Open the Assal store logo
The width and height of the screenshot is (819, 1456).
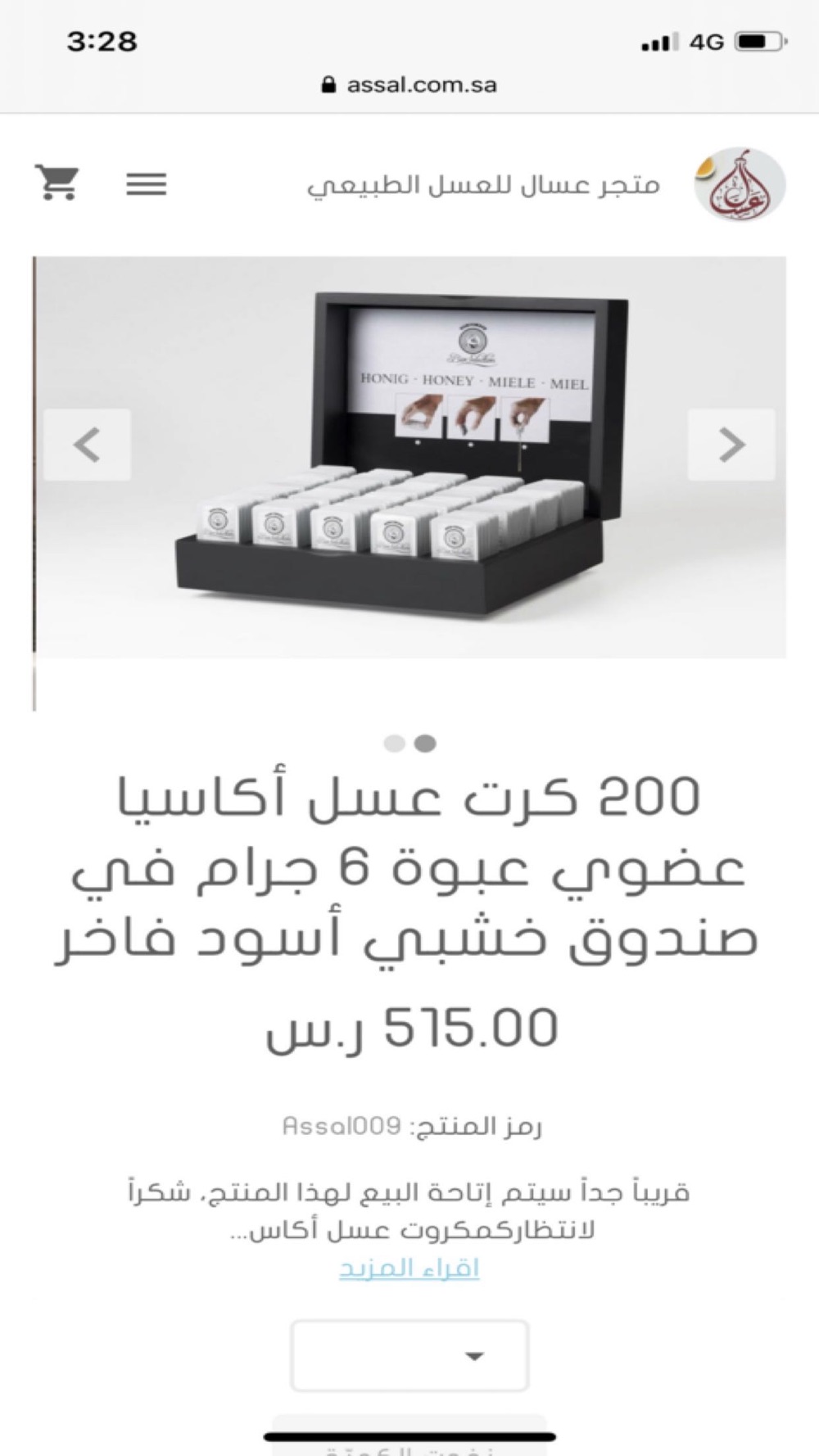[x=740, y=184]
